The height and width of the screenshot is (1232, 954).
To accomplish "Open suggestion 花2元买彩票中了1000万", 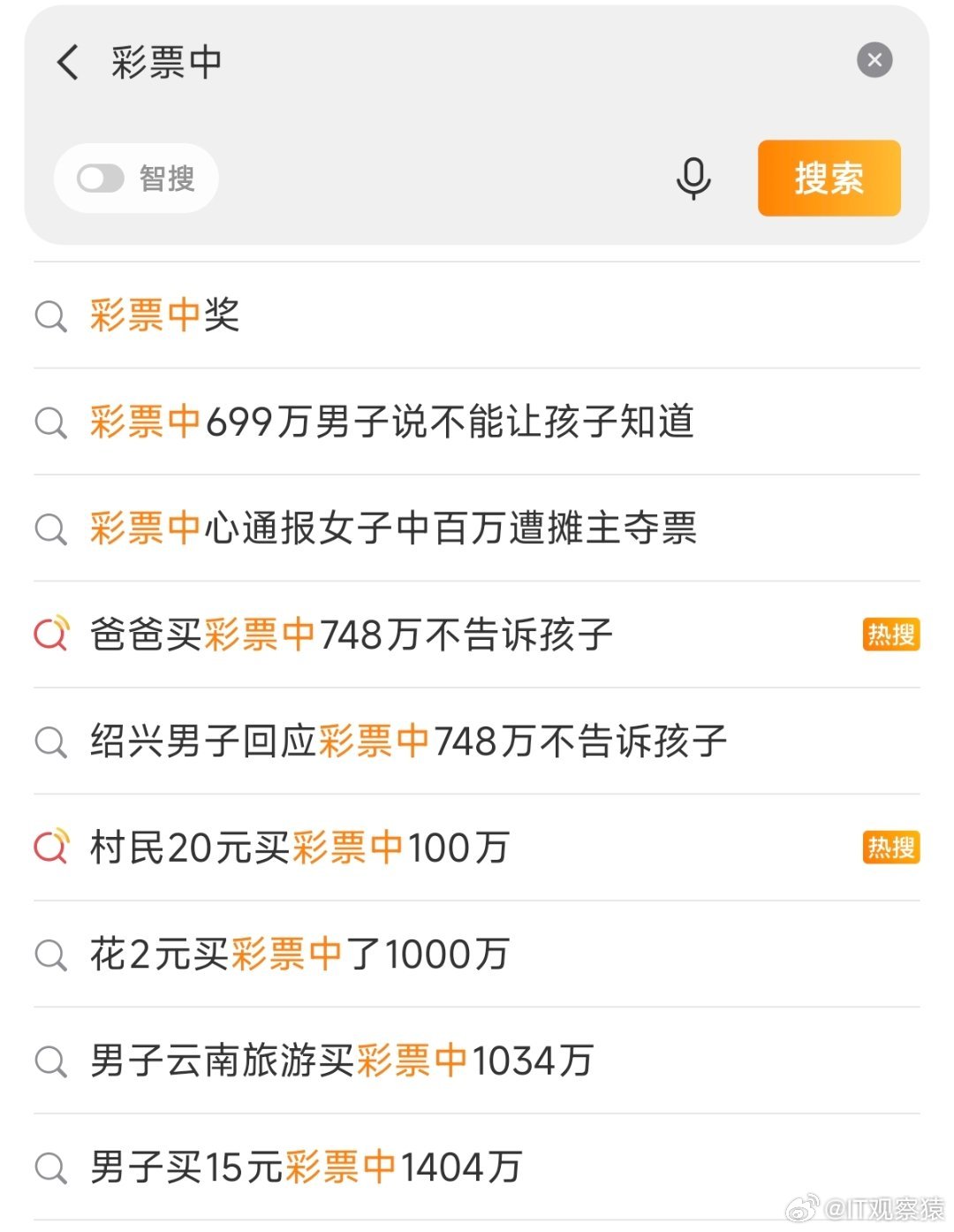I will [x=300, y=954].
